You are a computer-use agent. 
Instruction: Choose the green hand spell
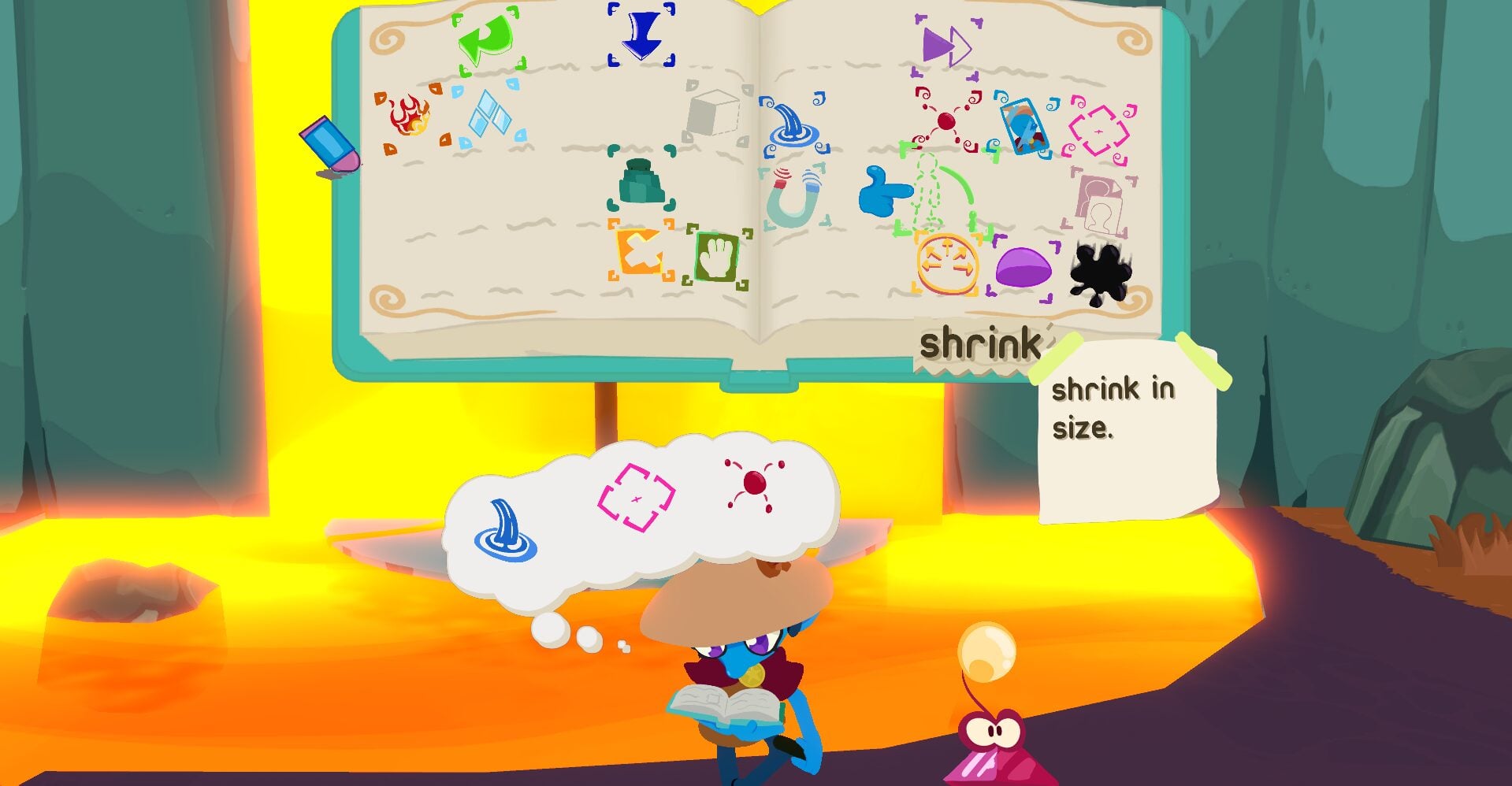(717, 257)
